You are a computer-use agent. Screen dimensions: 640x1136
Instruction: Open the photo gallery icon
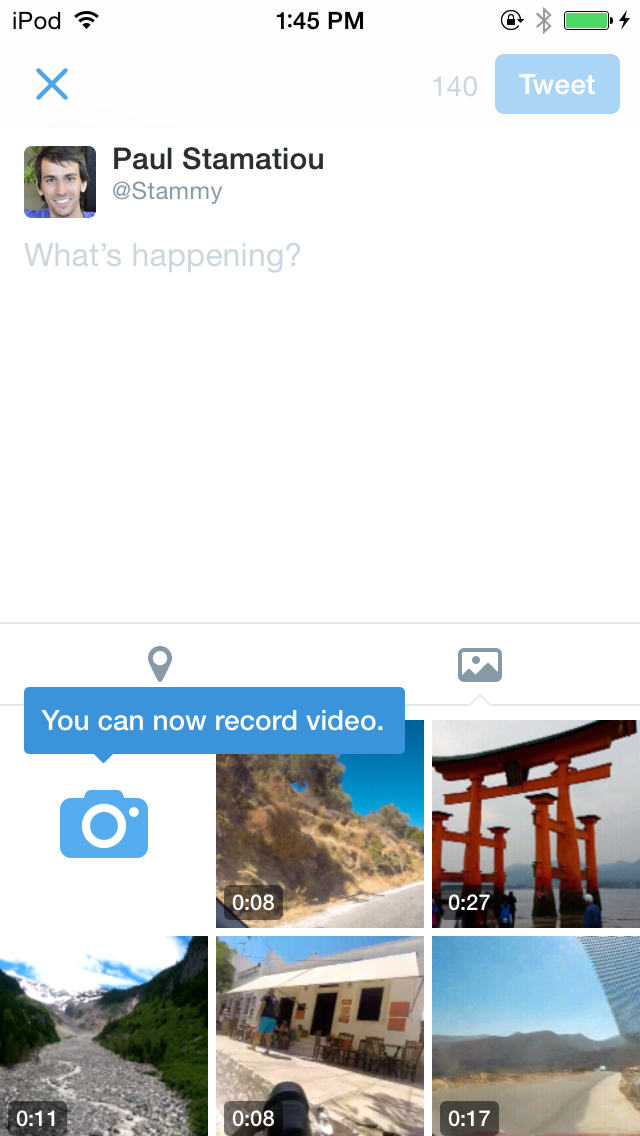(479, 664)
